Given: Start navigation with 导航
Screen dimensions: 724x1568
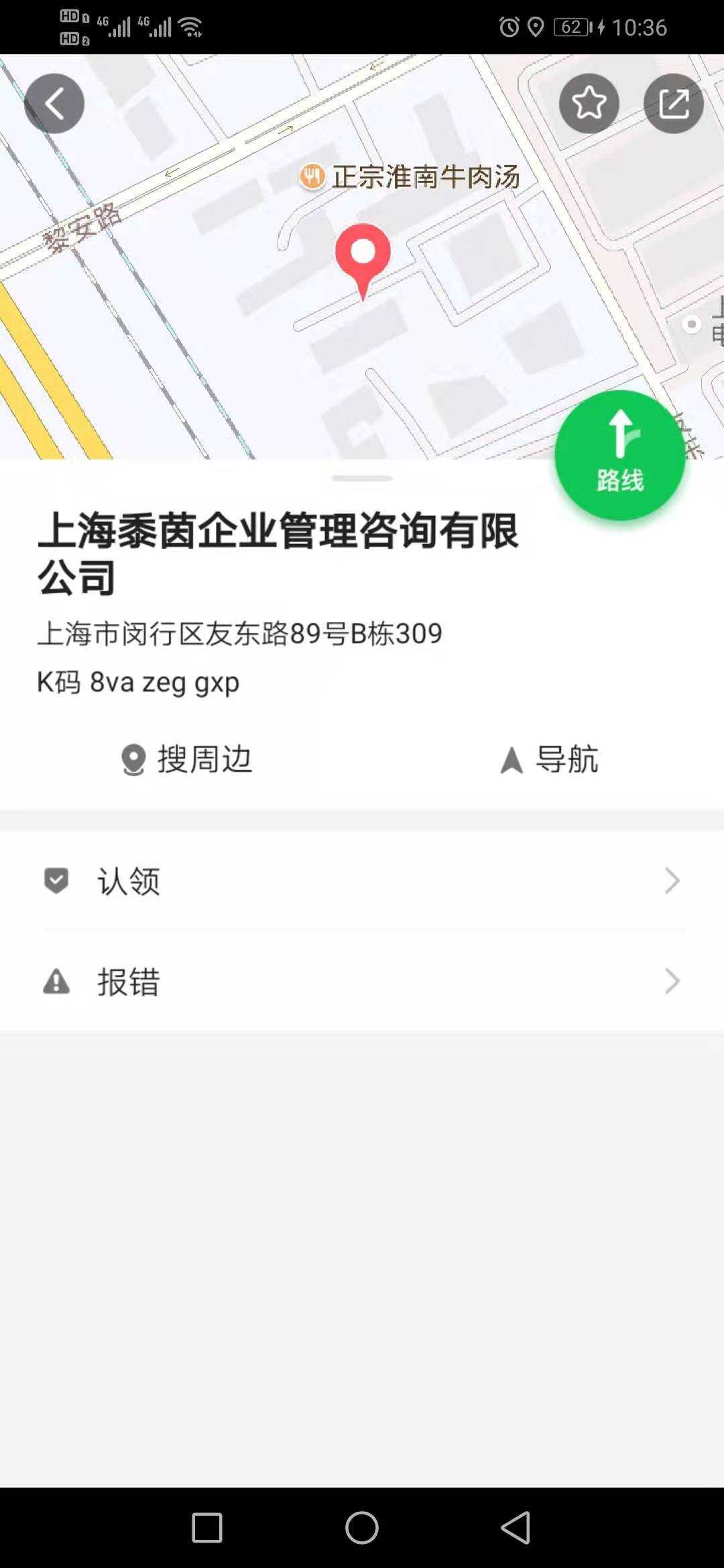Looking at the screenshot, I should (549, 760).
